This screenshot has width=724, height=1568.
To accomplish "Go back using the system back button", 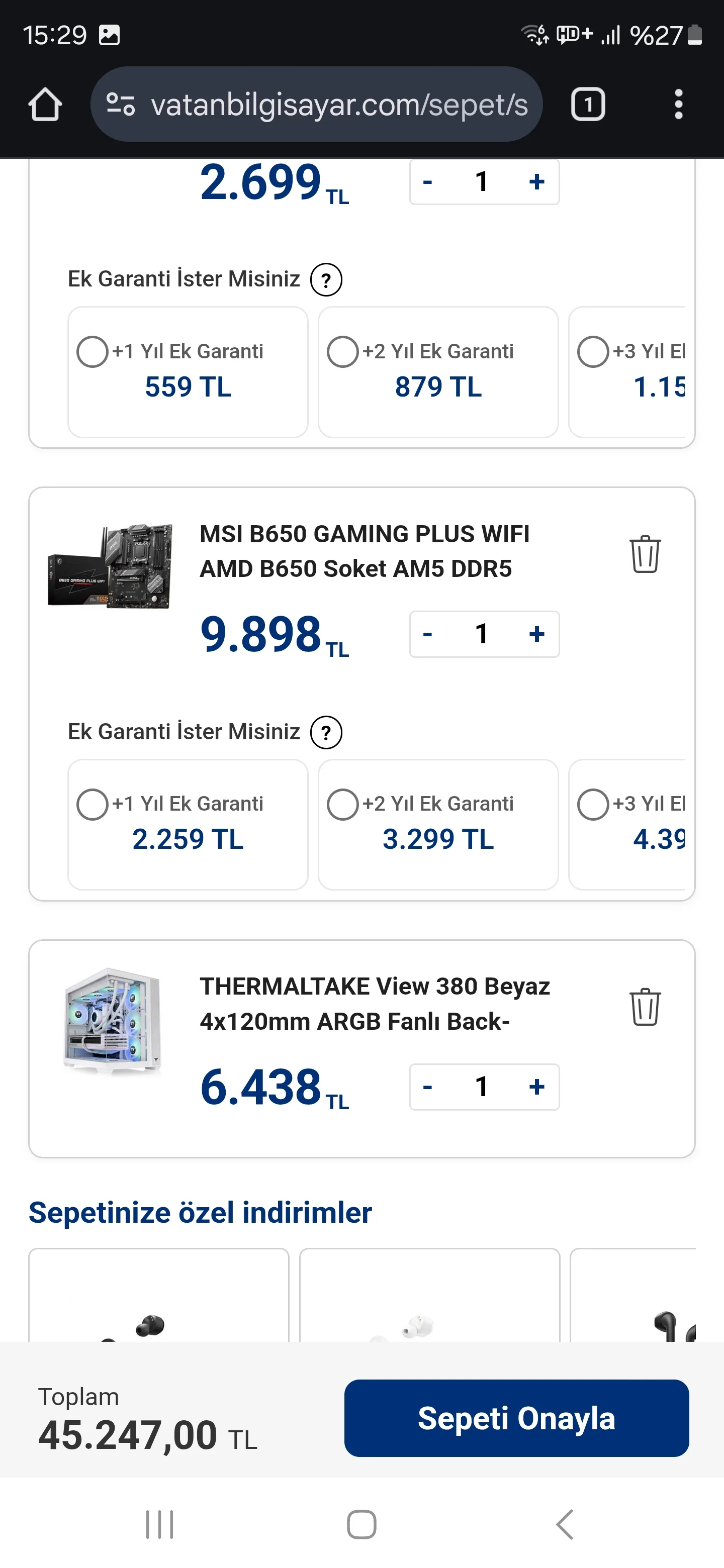I will 565,1524.
